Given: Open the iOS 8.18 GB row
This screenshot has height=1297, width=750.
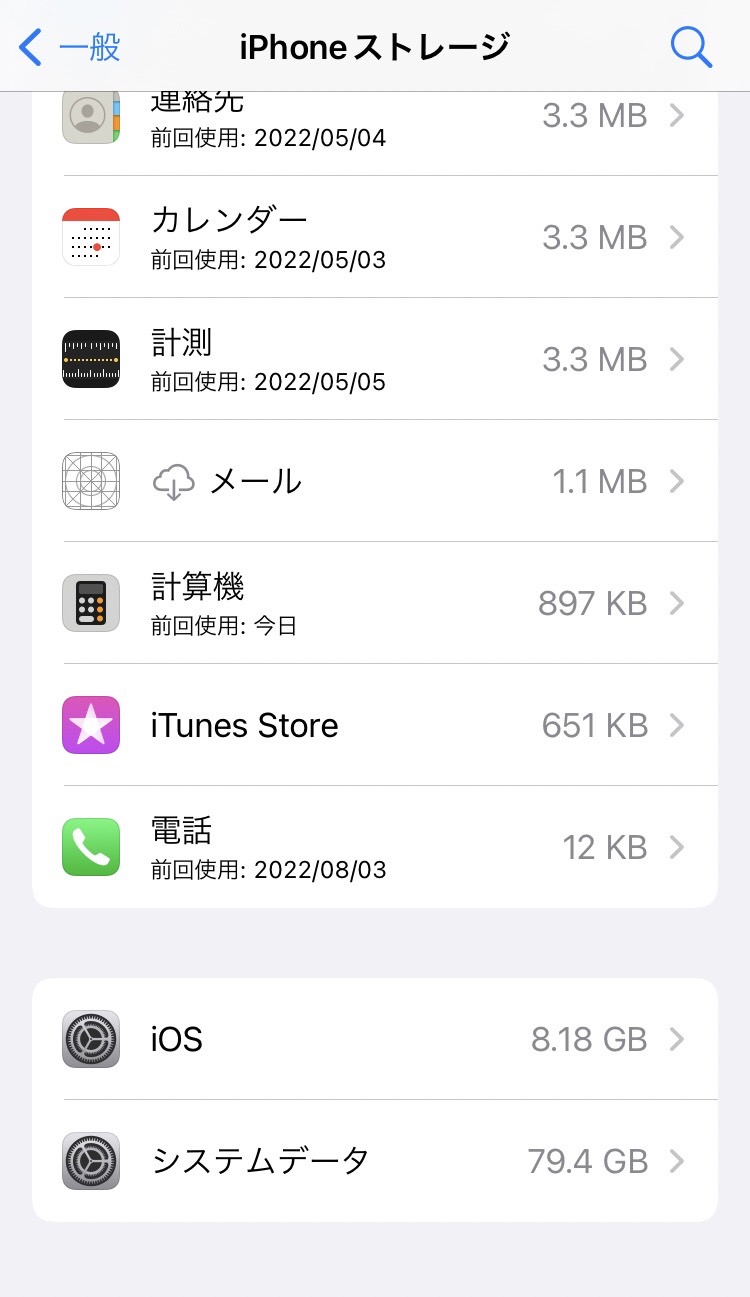Looking at the screenshot, I should (x=375, y=1039).
